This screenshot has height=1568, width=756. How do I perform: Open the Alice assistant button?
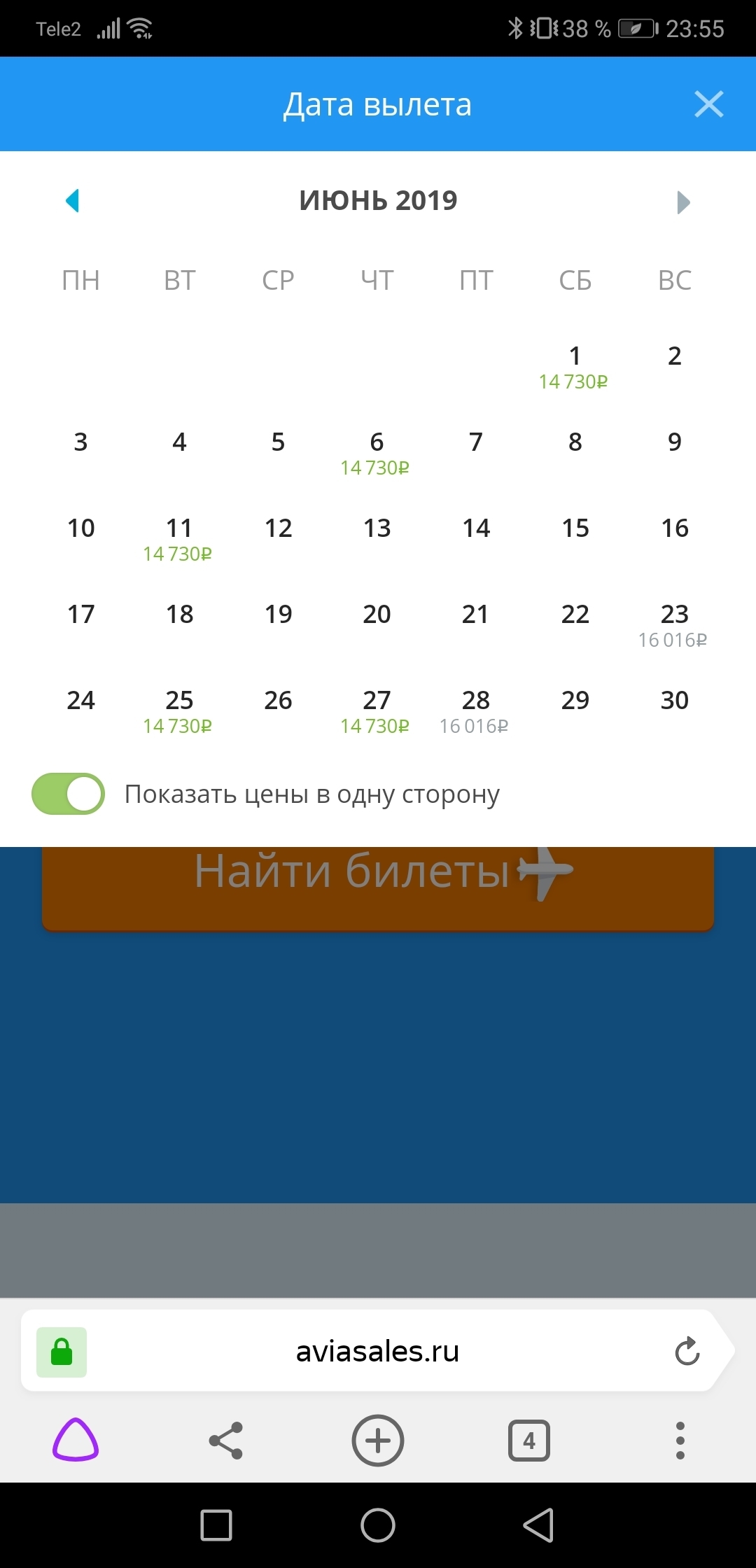(x=76, y=1440)
